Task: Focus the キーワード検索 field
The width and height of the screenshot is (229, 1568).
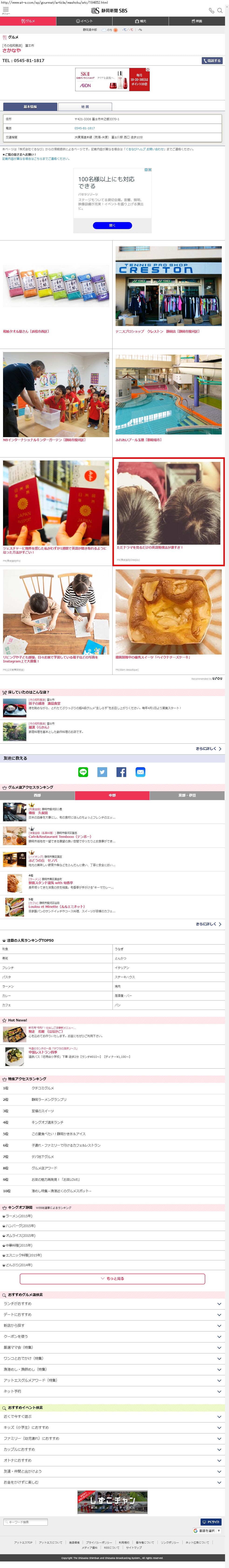Action: tap(26, 1522)
